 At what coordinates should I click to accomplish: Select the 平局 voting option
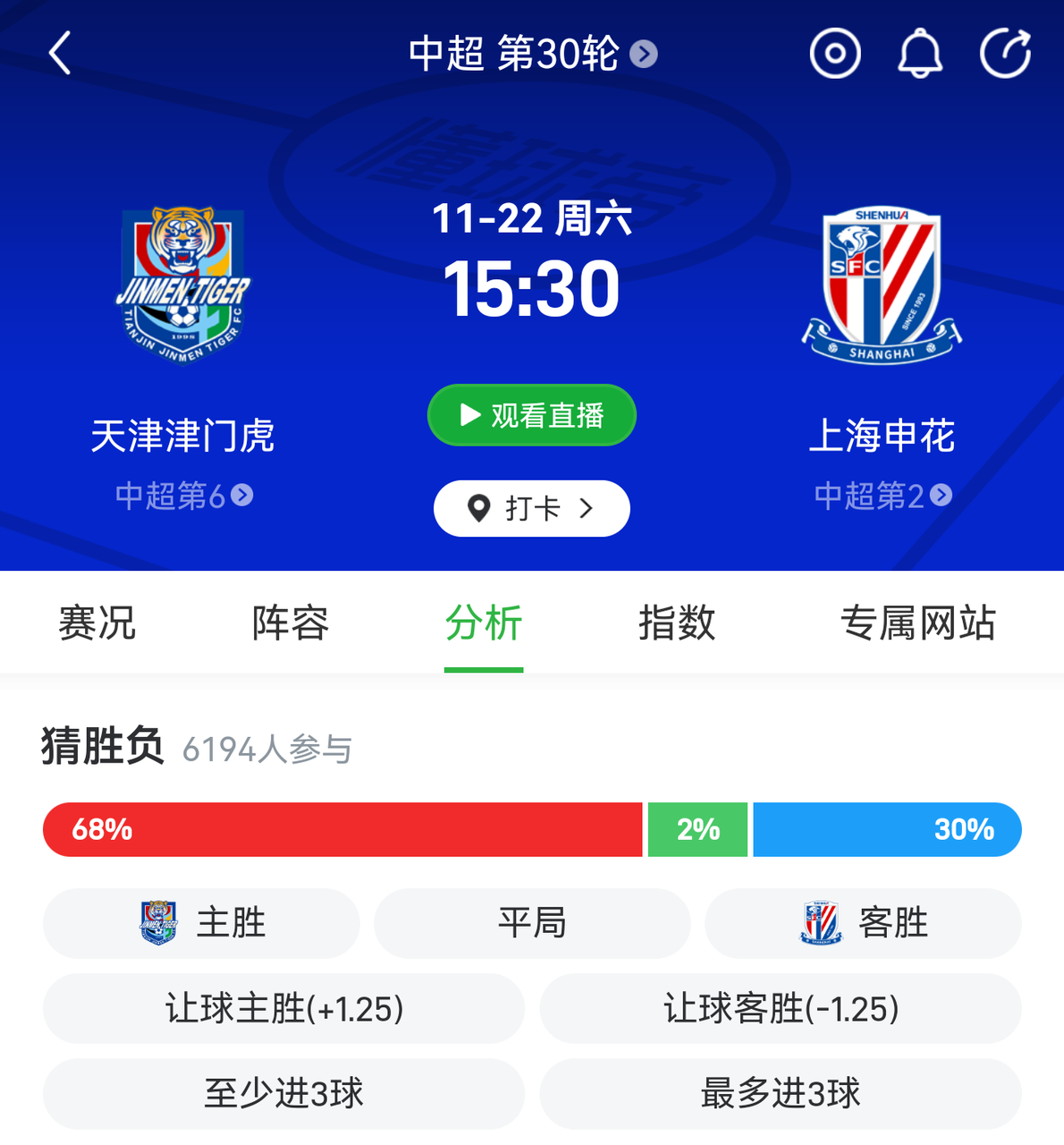pos(532,923)
